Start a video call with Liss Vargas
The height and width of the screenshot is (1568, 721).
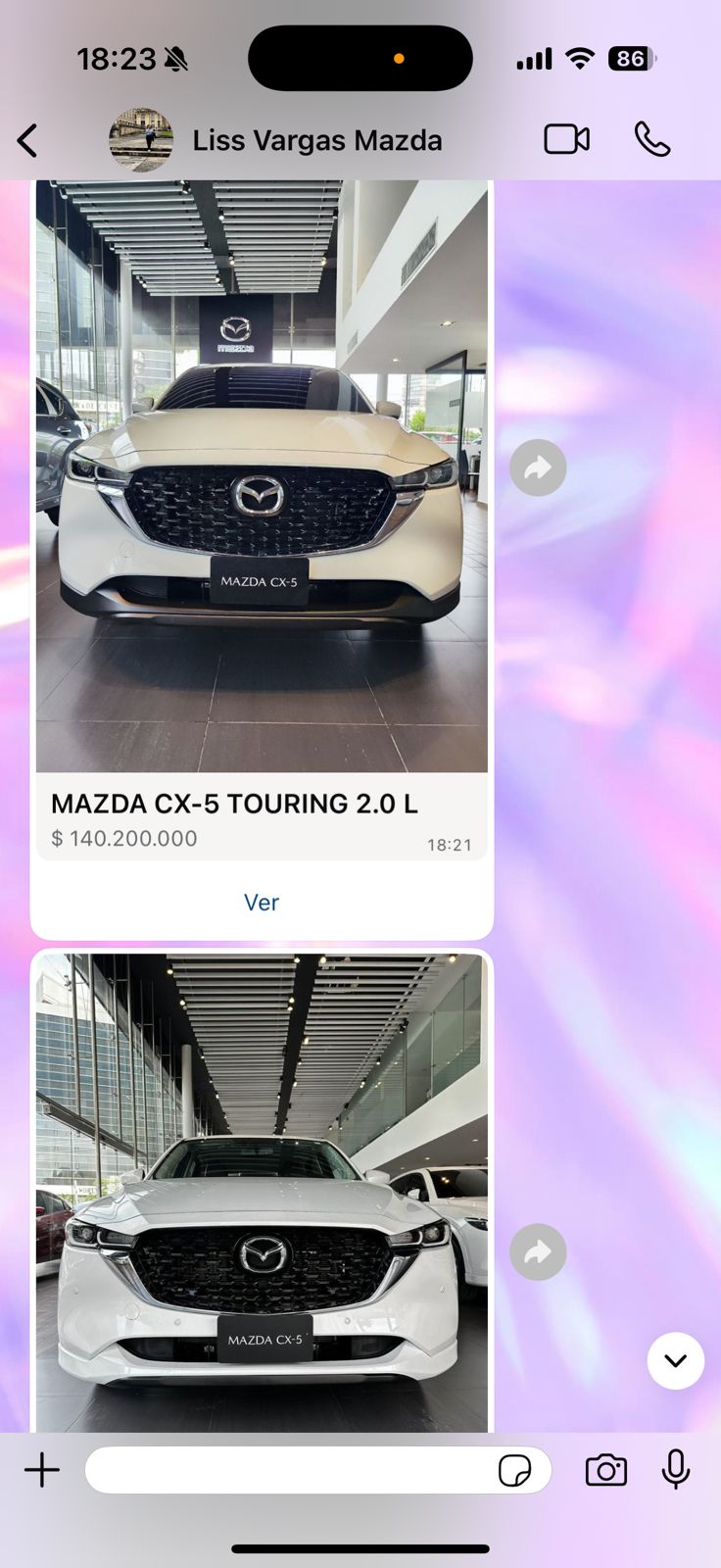point(566,140)
